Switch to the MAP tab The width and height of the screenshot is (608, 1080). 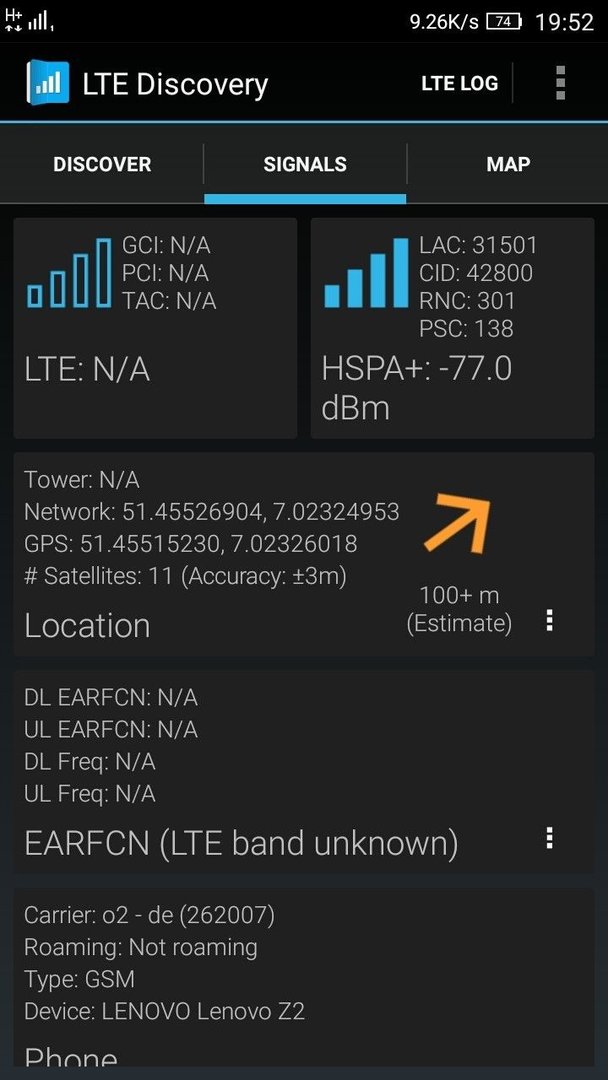pos(508,165)
